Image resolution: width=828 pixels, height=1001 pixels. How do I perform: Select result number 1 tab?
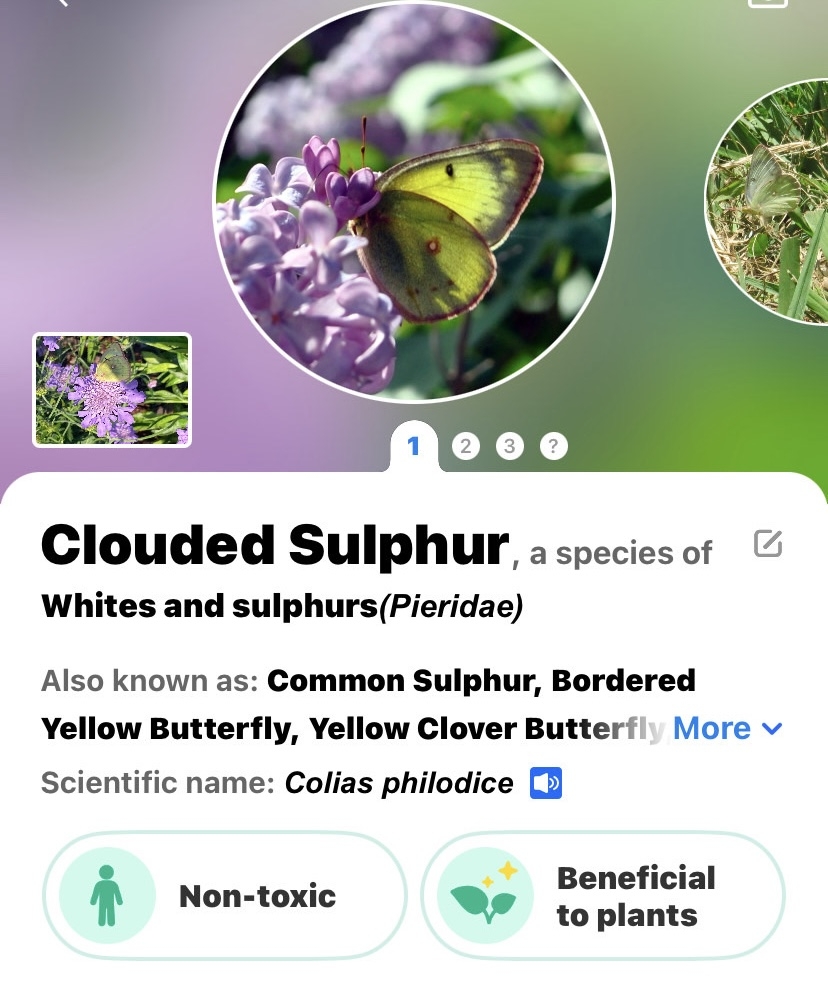click(414, 446)
